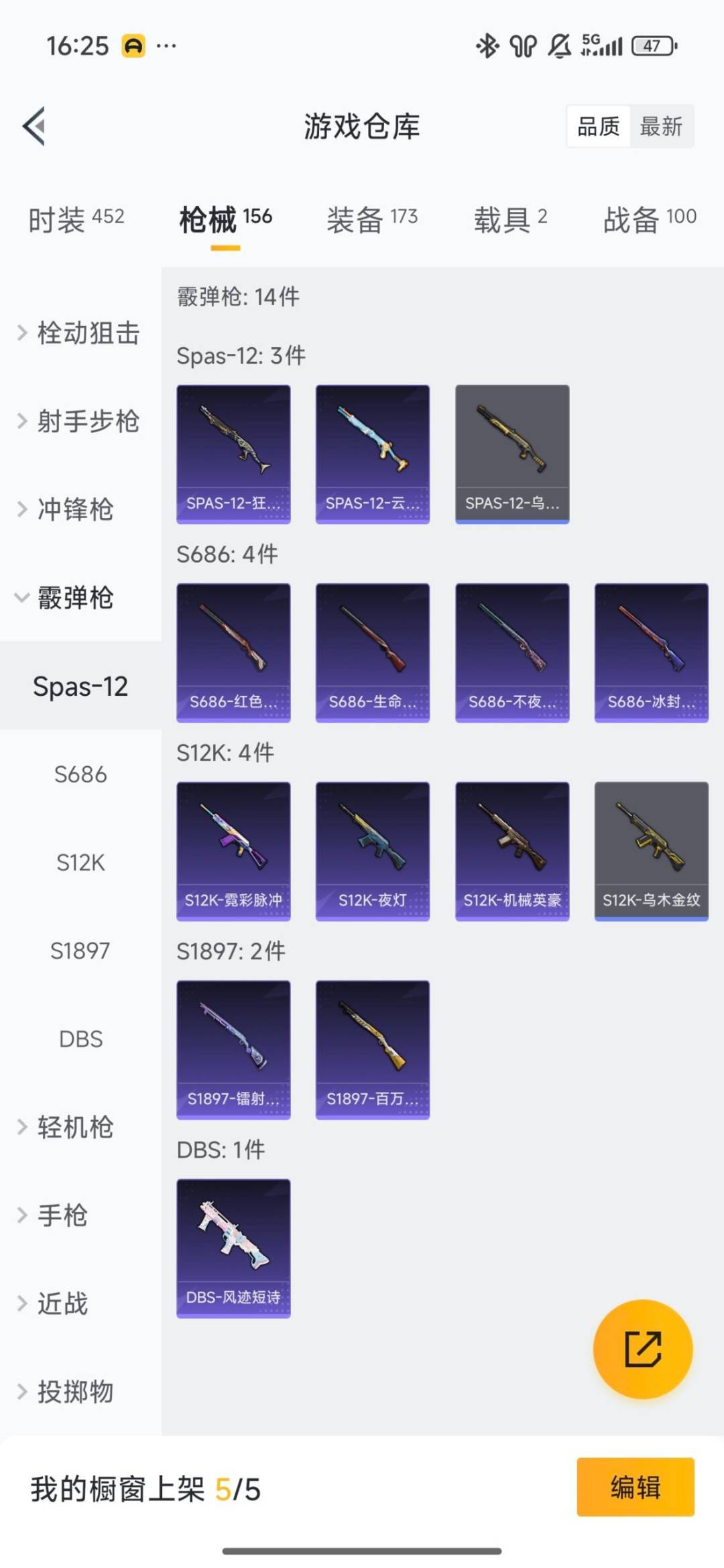
Task: Switch to the 战备 tab
Action: (x=650, y=219)
